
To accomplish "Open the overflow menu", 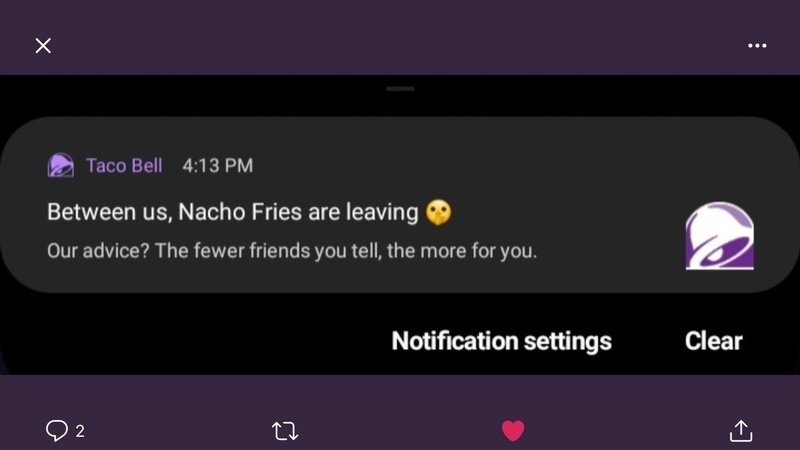I will (x=757, y=46).
